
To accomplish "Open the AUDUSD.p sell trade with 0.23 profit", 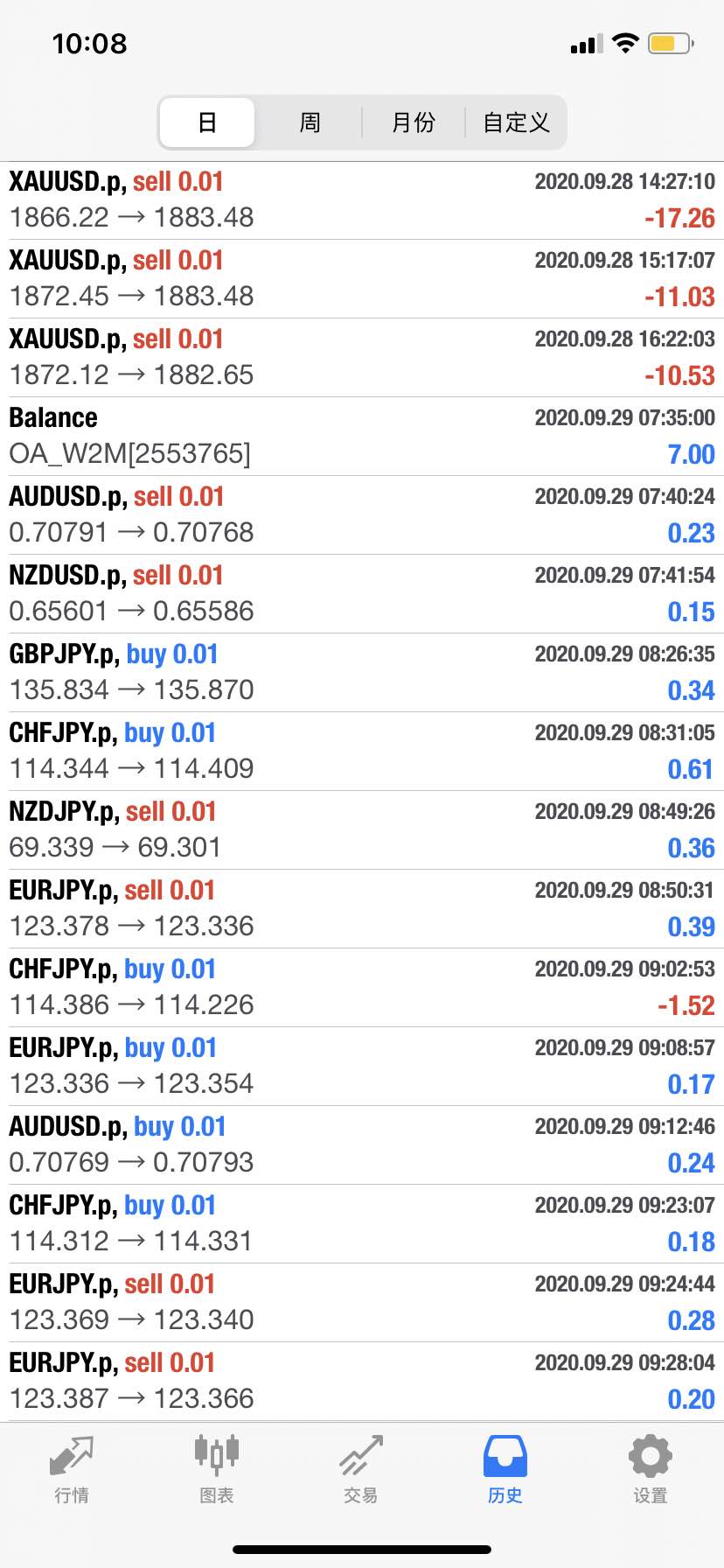I will 362,515.
